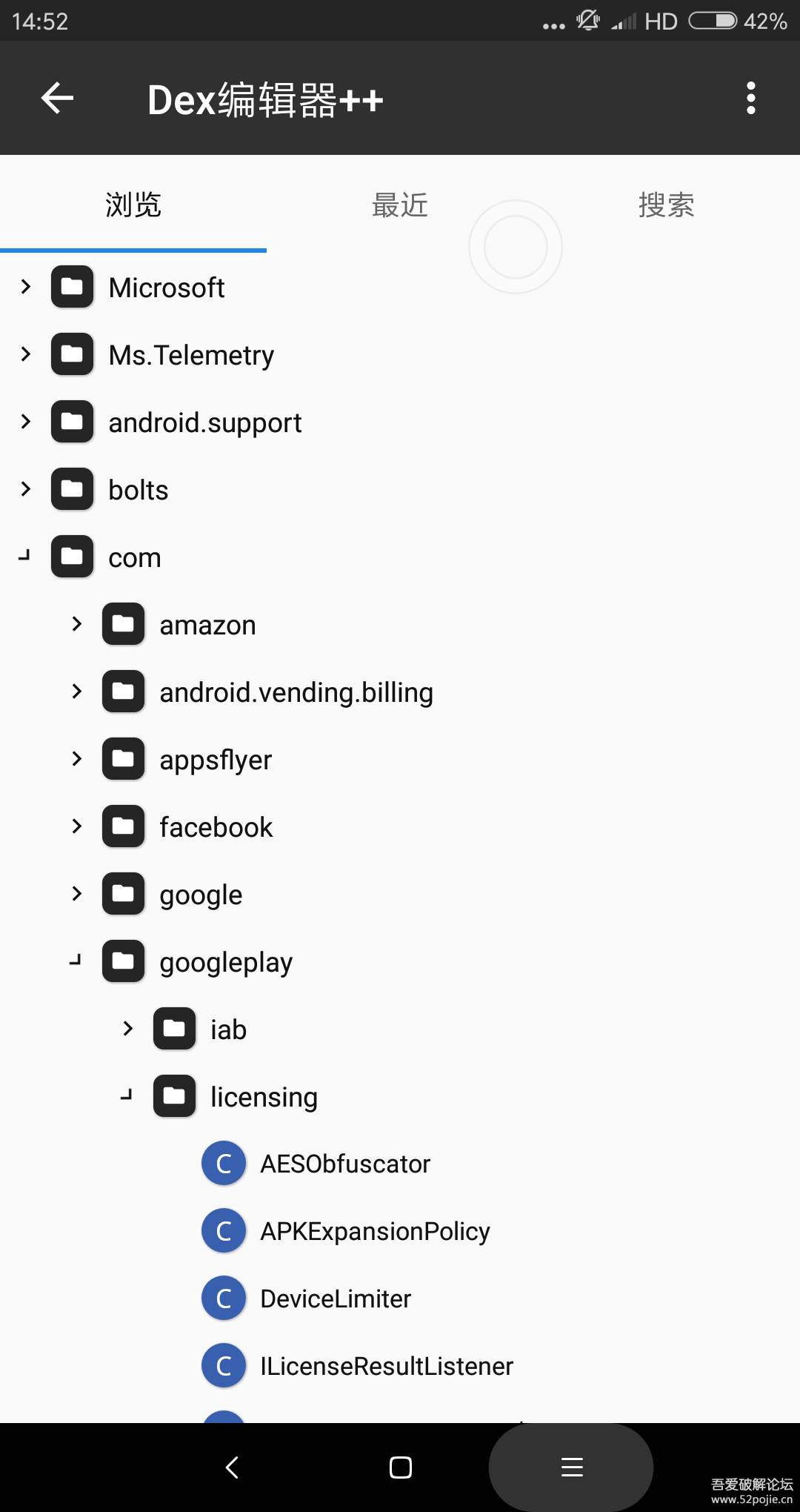Open the overflow menu

pyautogui.click(x=750, y=98)
